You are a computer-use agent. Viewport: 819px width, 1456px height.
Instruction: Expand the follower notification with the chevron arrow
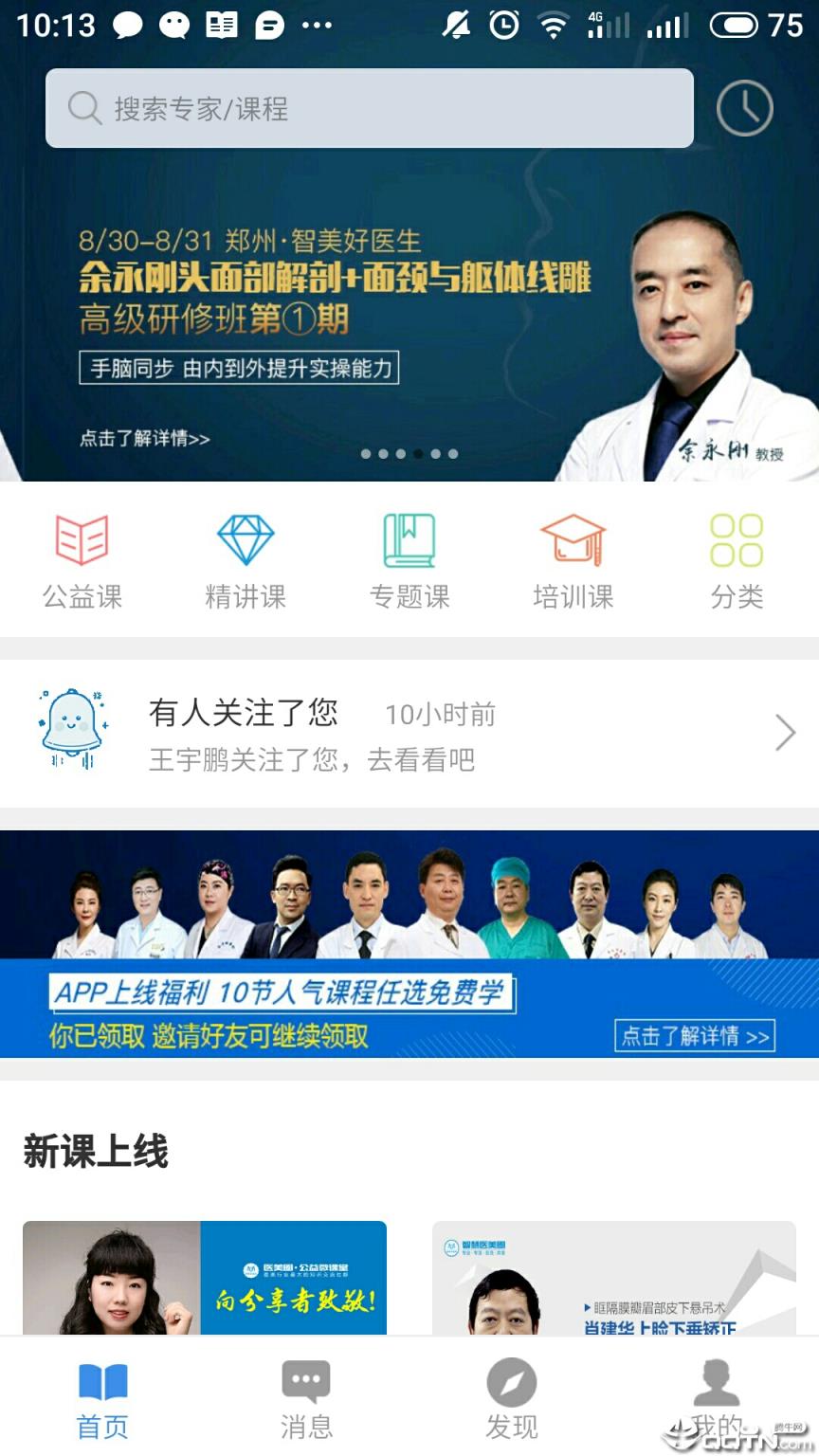point(785,732)
